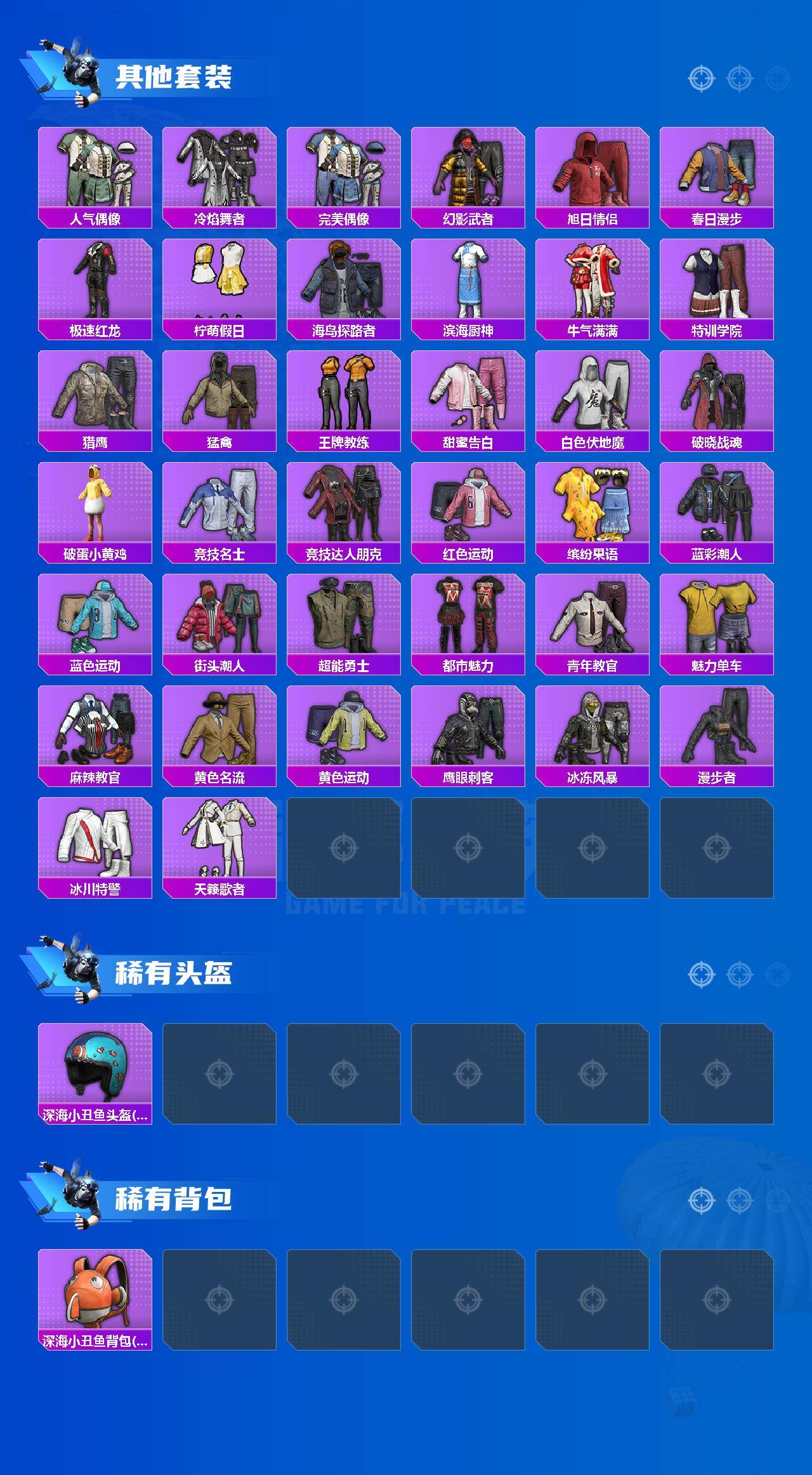This screenshot has height=1475, width=812.
Task: Open the 牛气满满 festive outfit
Action: (593, 282)
